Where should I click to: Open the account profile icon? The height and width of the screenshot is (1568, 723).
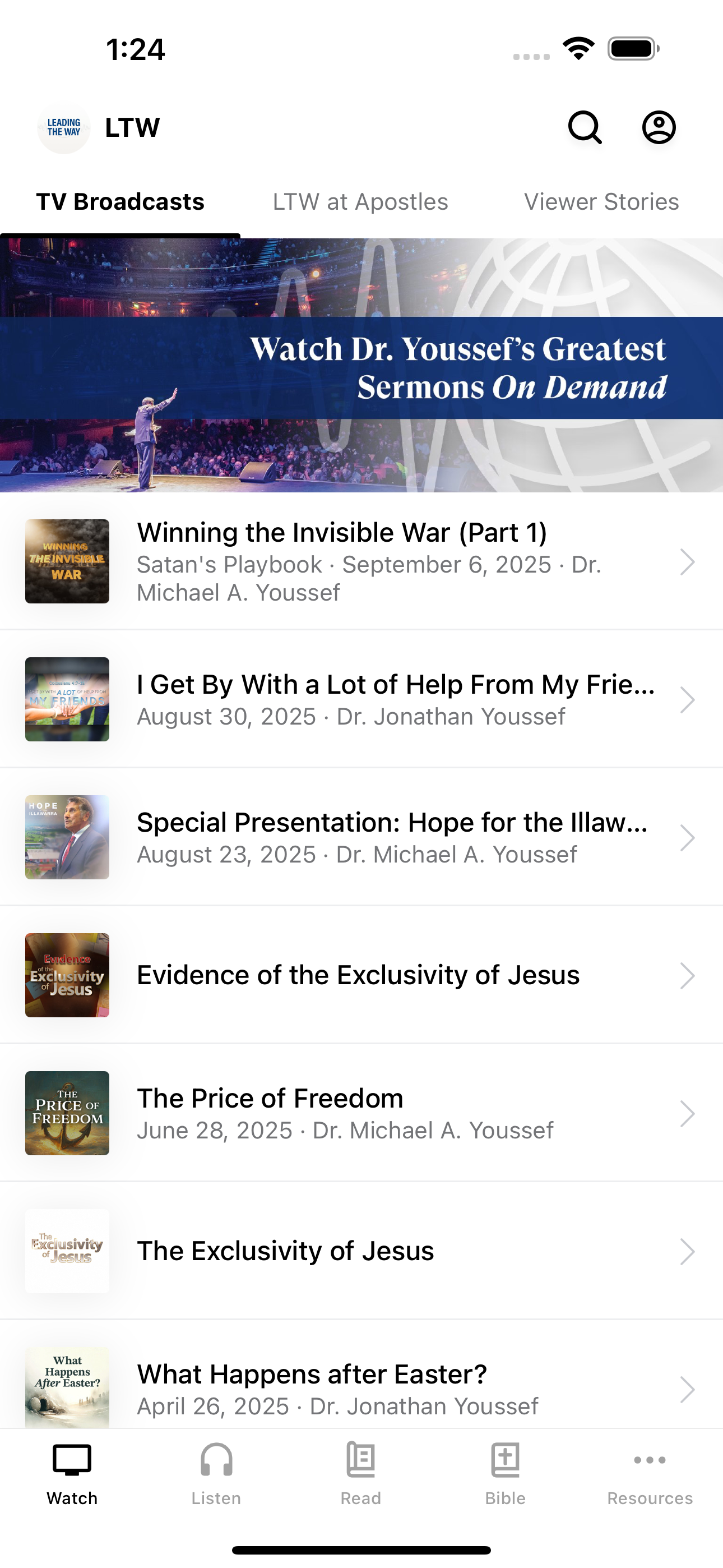coord(659,127)
